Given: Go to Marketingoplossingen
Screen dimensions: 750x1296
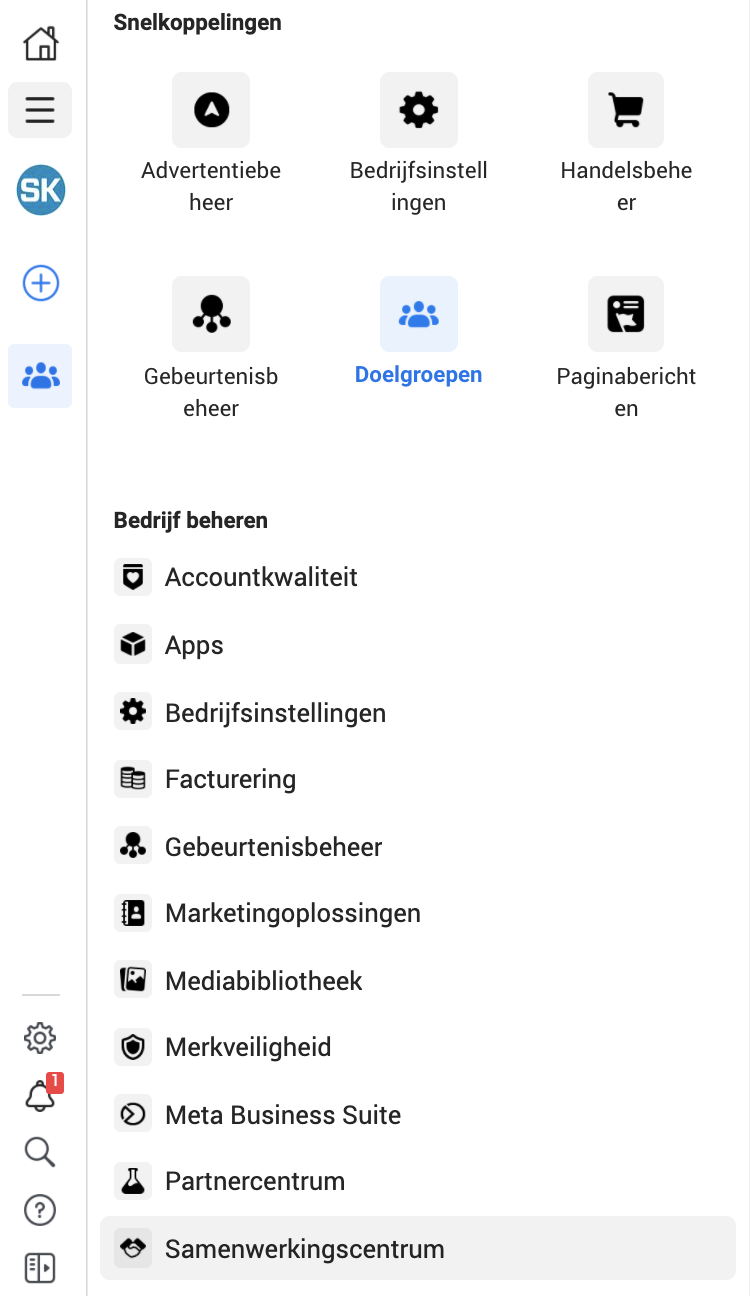Looking at the screenshot, I should click(x=292, y=913).
